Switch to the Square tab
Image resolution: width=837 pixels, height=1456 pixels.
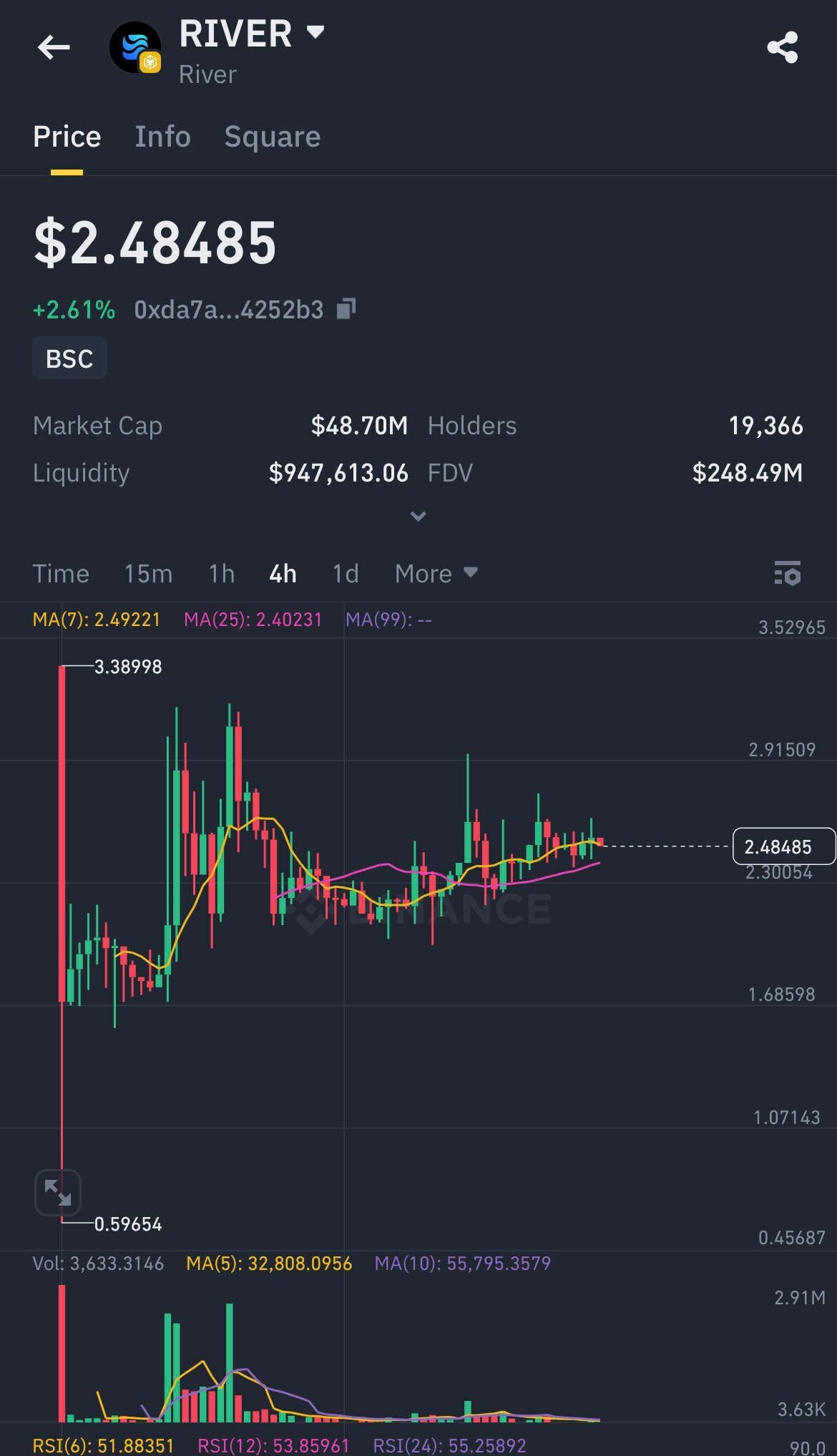272,137
